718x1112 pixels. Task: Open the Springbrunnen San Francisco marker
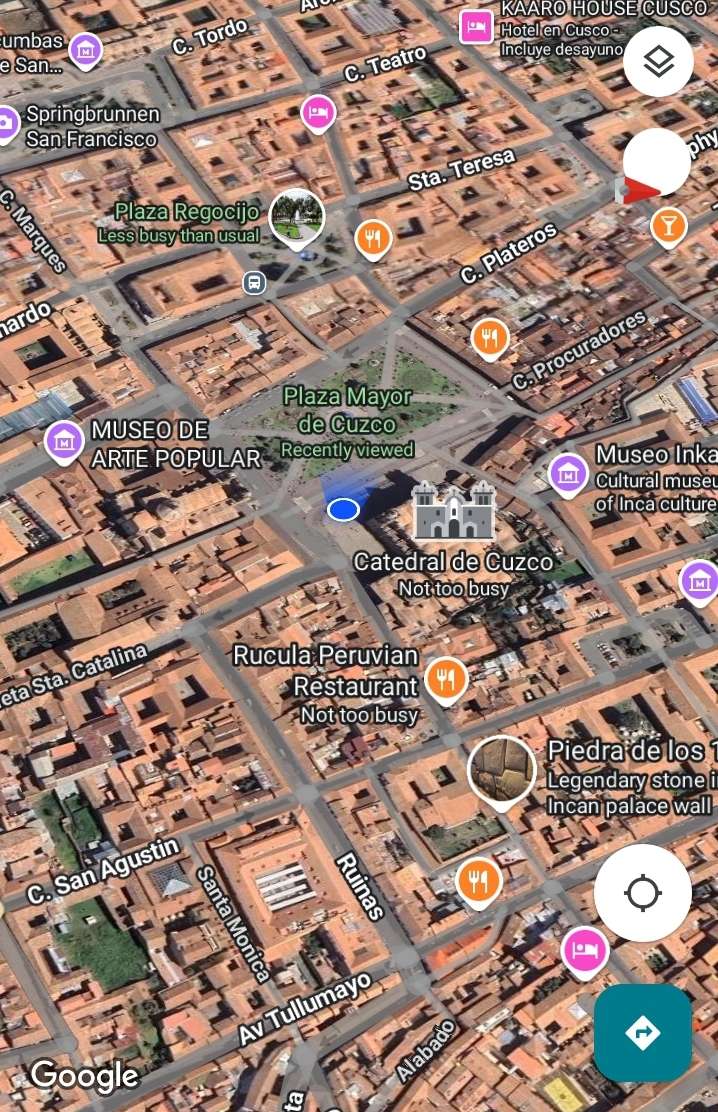coord(6,124)
